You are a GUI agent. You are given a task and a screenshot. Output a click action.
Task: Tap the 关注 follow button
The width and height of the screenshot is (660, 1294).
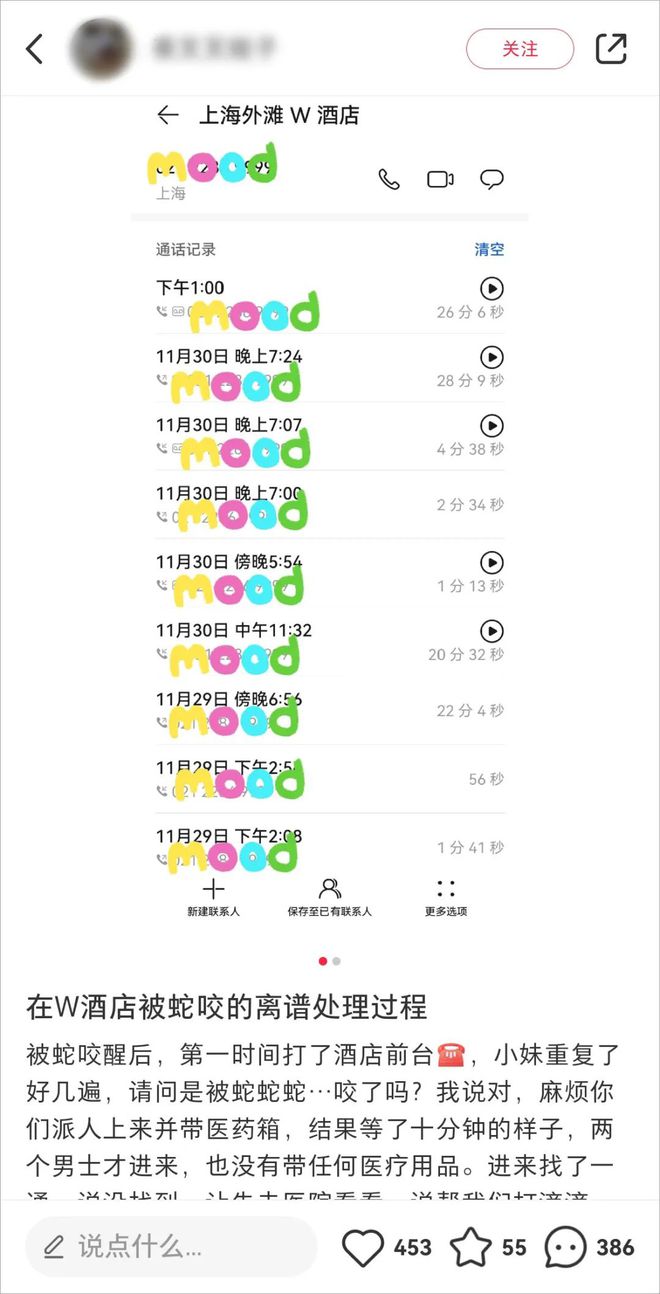520,48
